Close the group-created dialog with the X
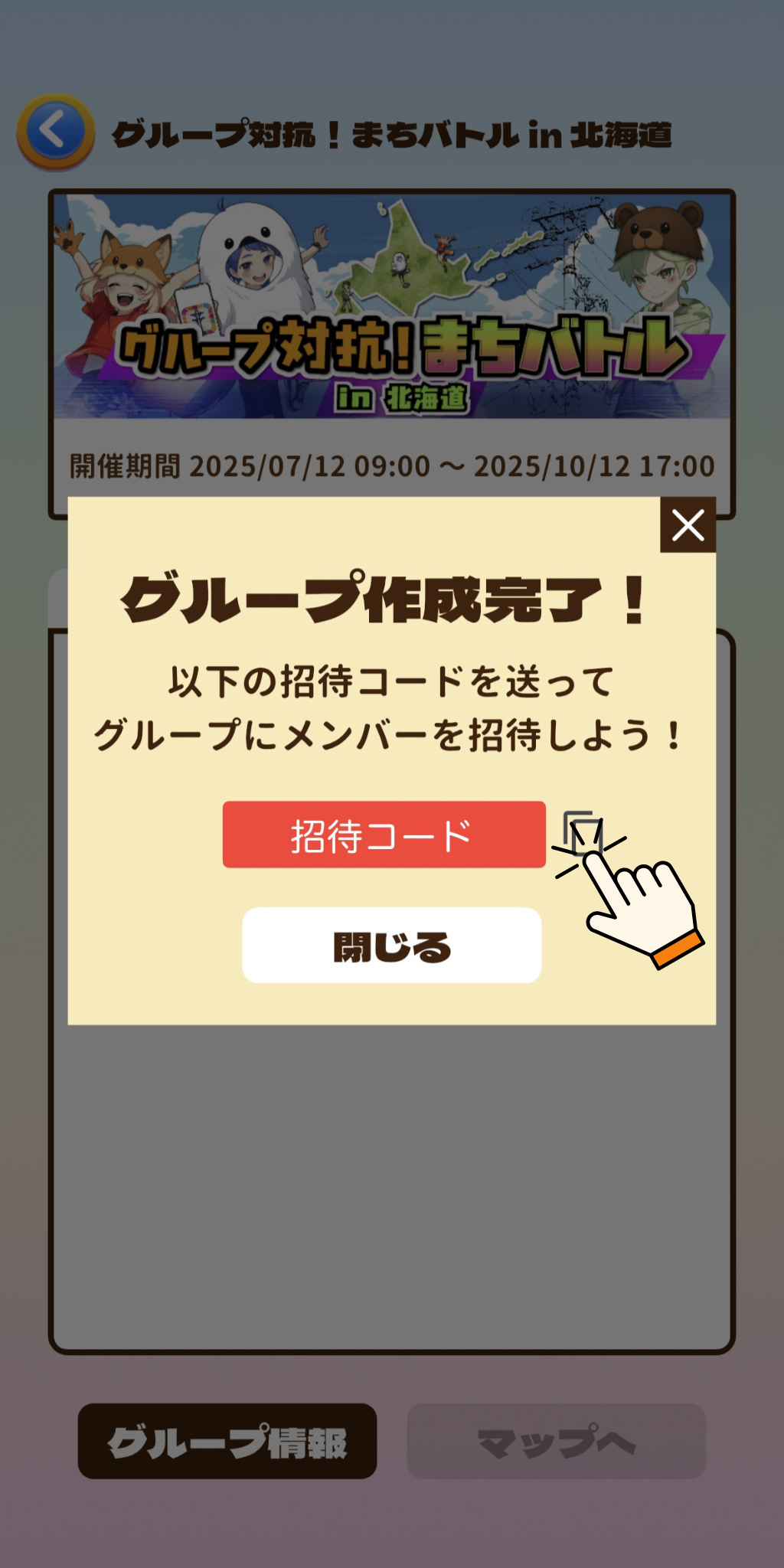The height and width of the screenshot is (1568, 784). pos(688,525)
